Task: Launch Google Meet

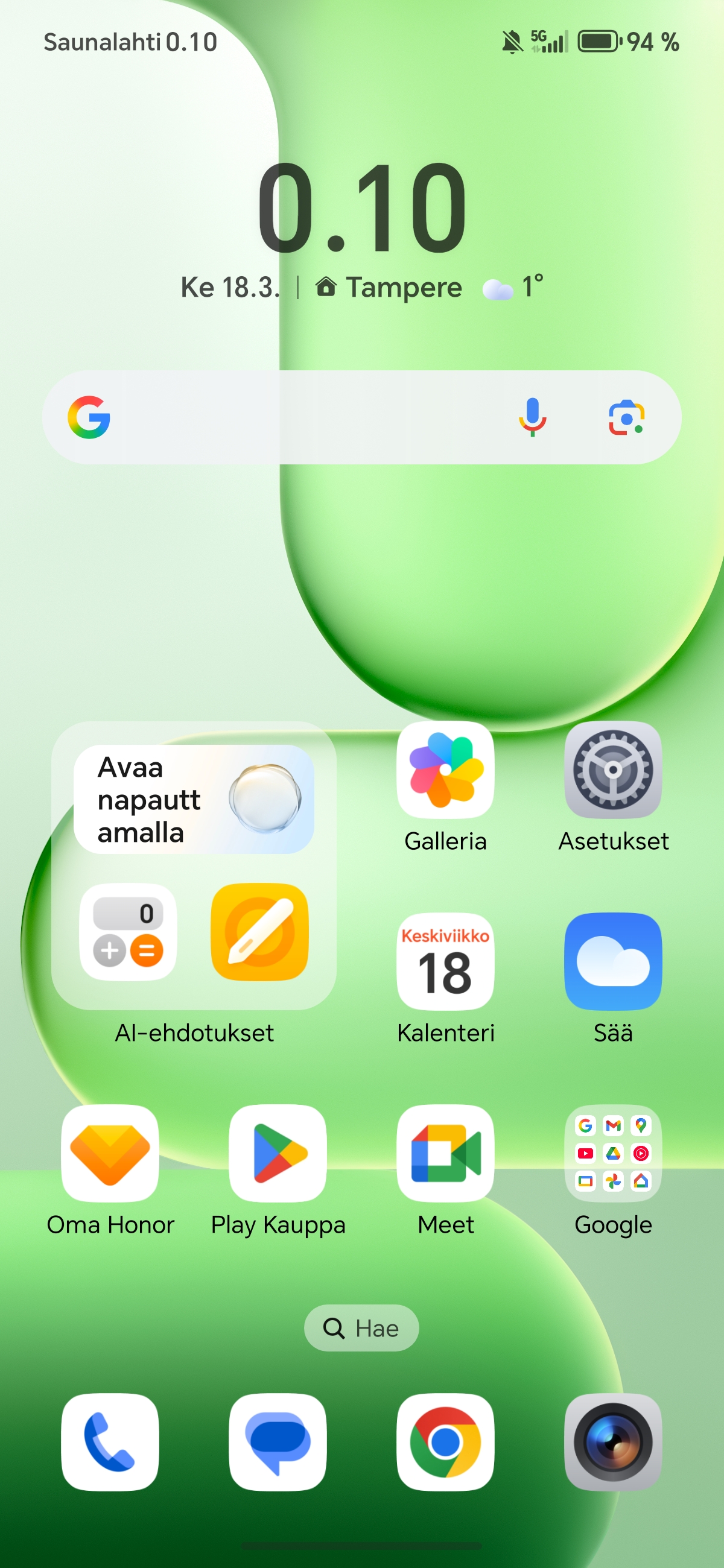Action: coord(445,1153)
